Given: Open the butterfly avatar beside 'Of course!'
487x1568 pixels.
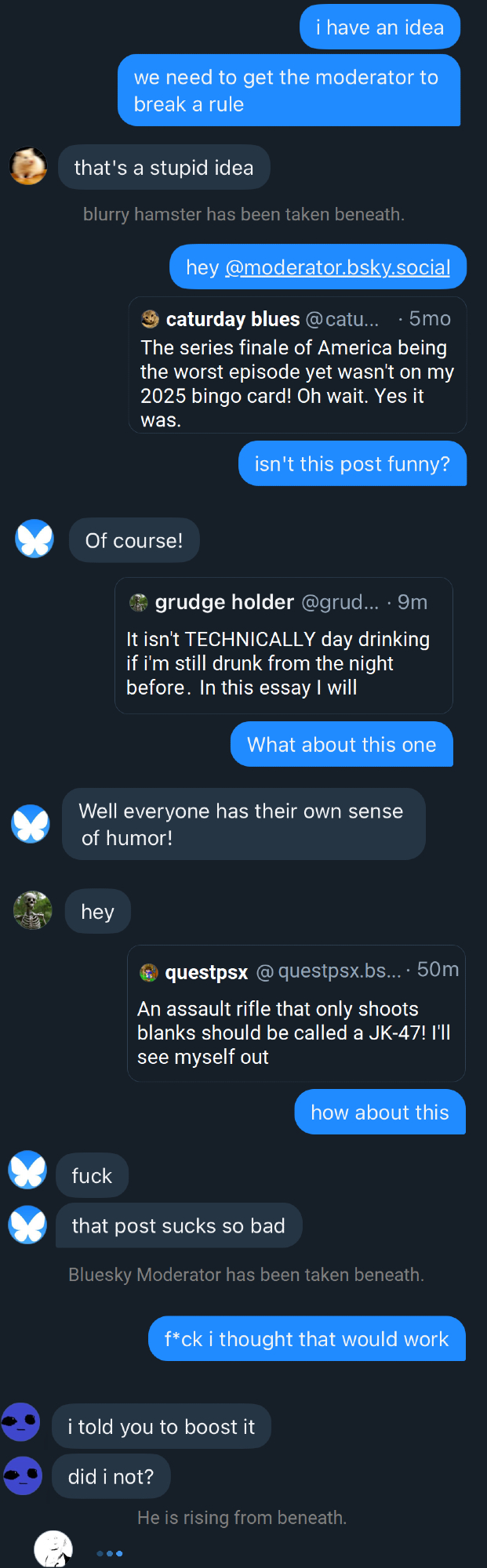Looking at the screenshot, I should click(x=35, y=539).
